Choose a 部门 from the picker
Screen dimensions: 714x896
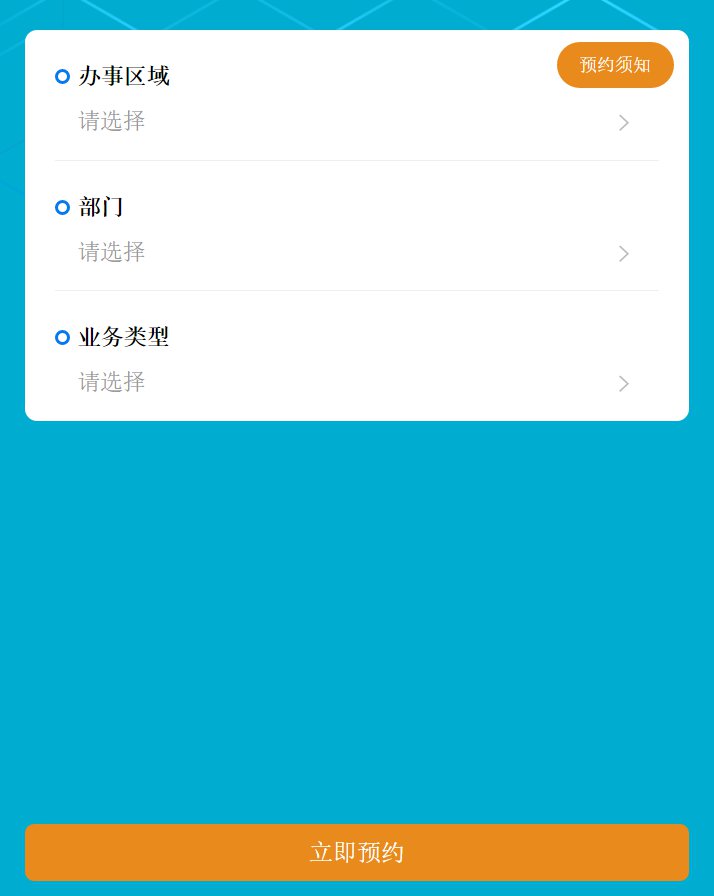pyautogui.click(x=355, y=252)
